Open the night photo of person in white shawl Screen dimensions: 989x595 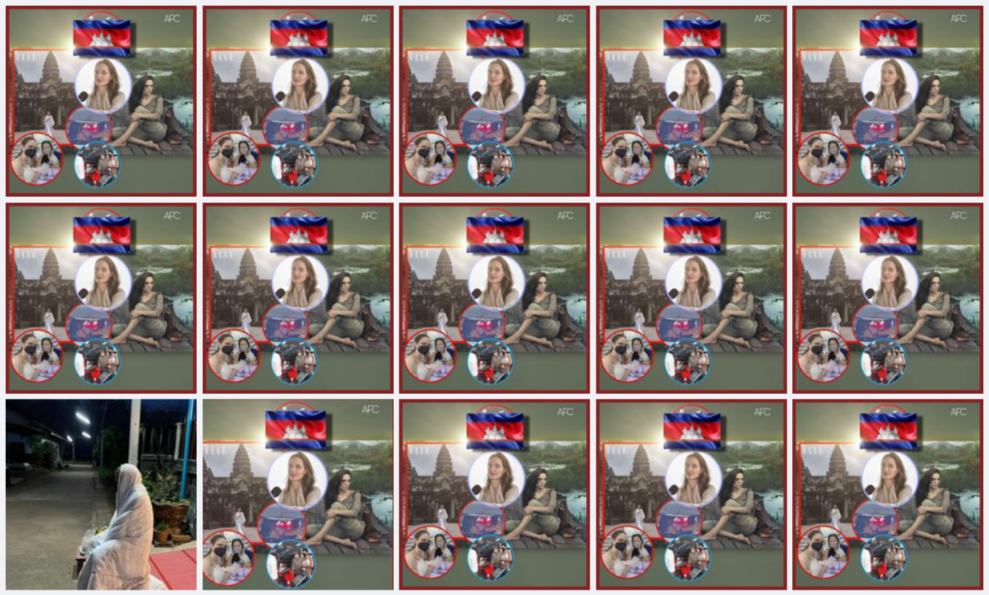[x=101, y=494]
